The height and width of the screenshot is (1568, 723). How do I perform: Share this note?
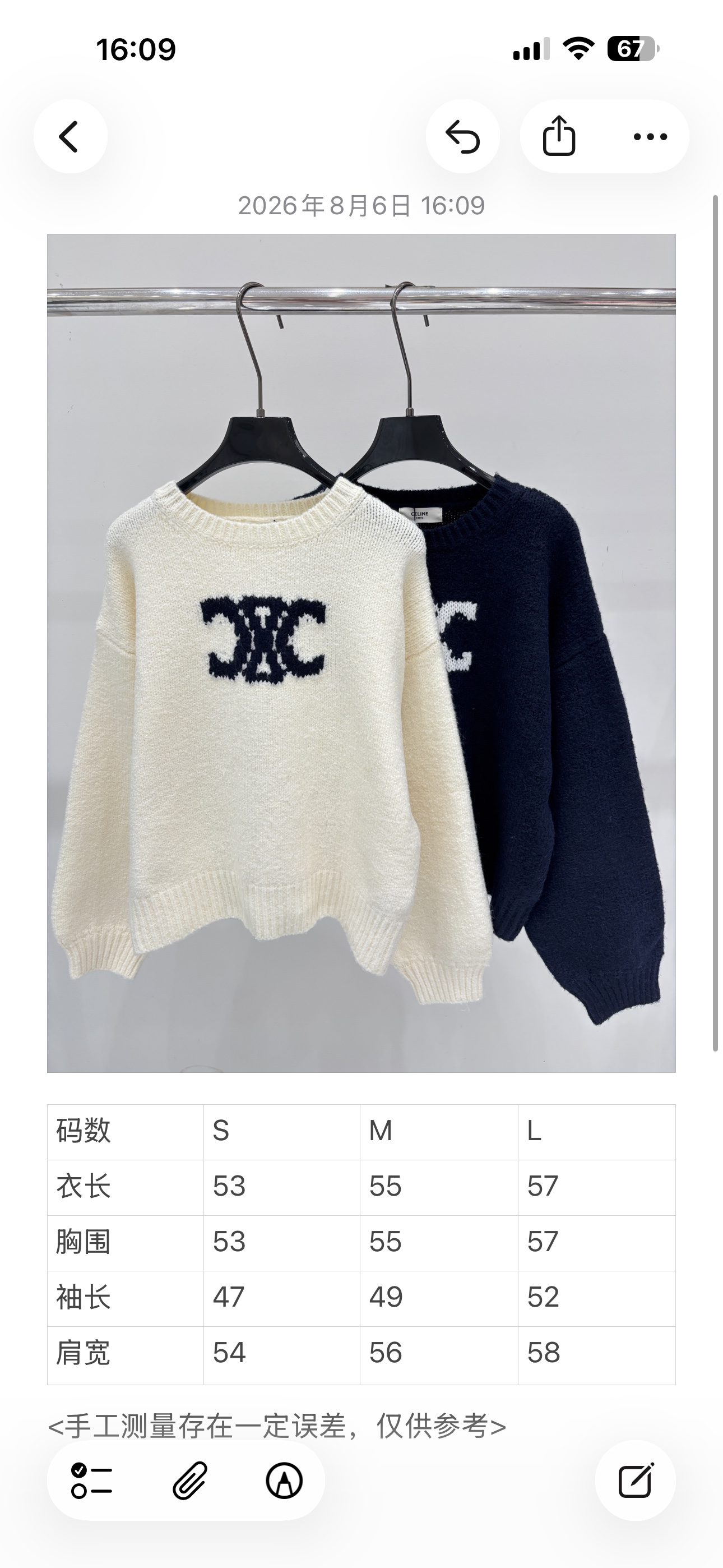[x=559, y=136]
